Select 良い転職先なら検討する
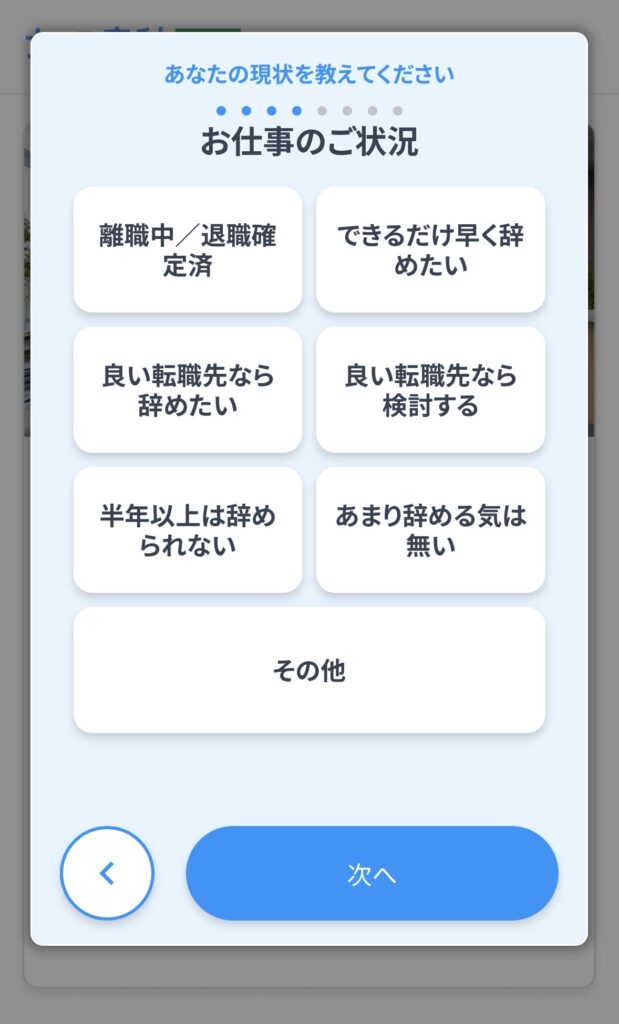Image resolution: width=619 pixels, height=1024 pixels. 430,390
